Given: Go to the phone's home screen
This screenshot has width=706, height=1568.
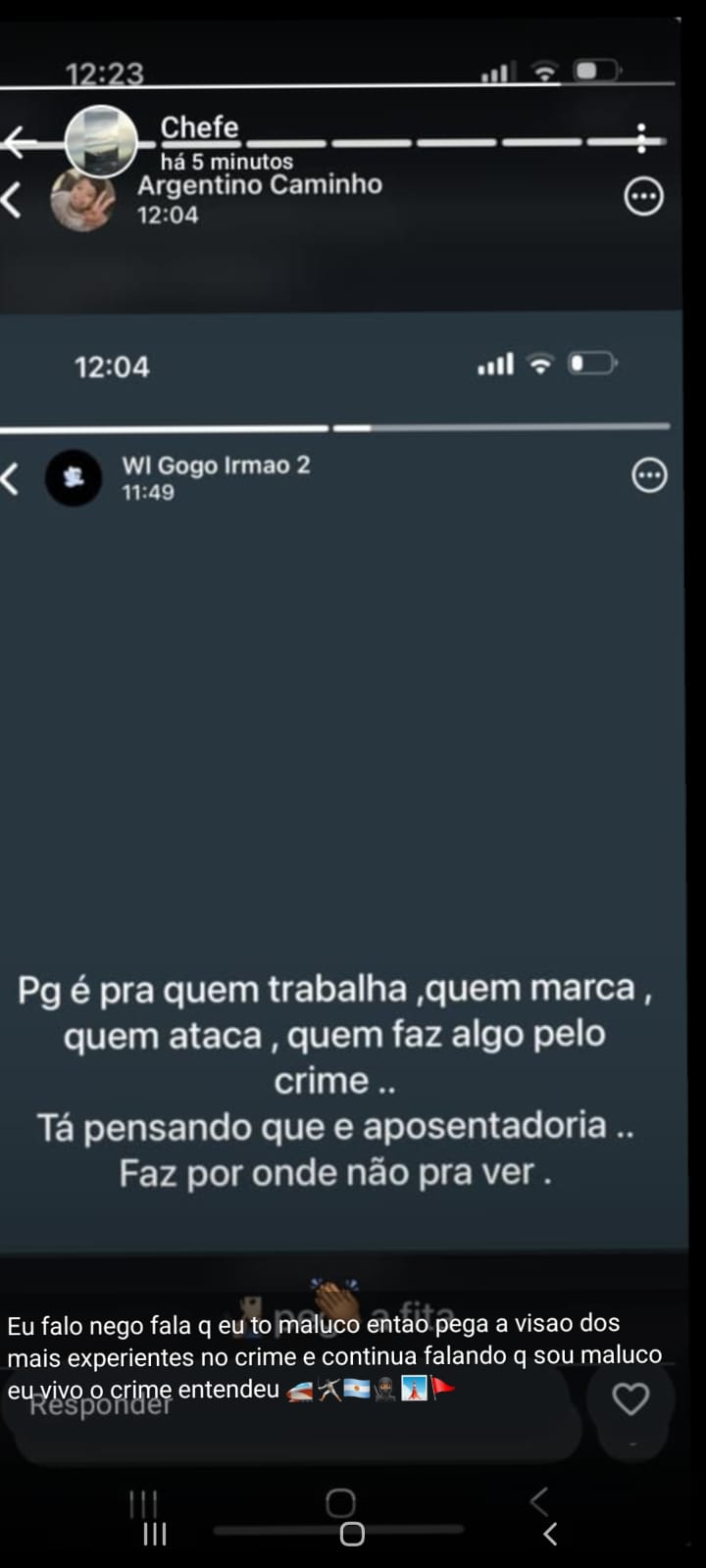Looking at the screenshot, I should 352,1534.
